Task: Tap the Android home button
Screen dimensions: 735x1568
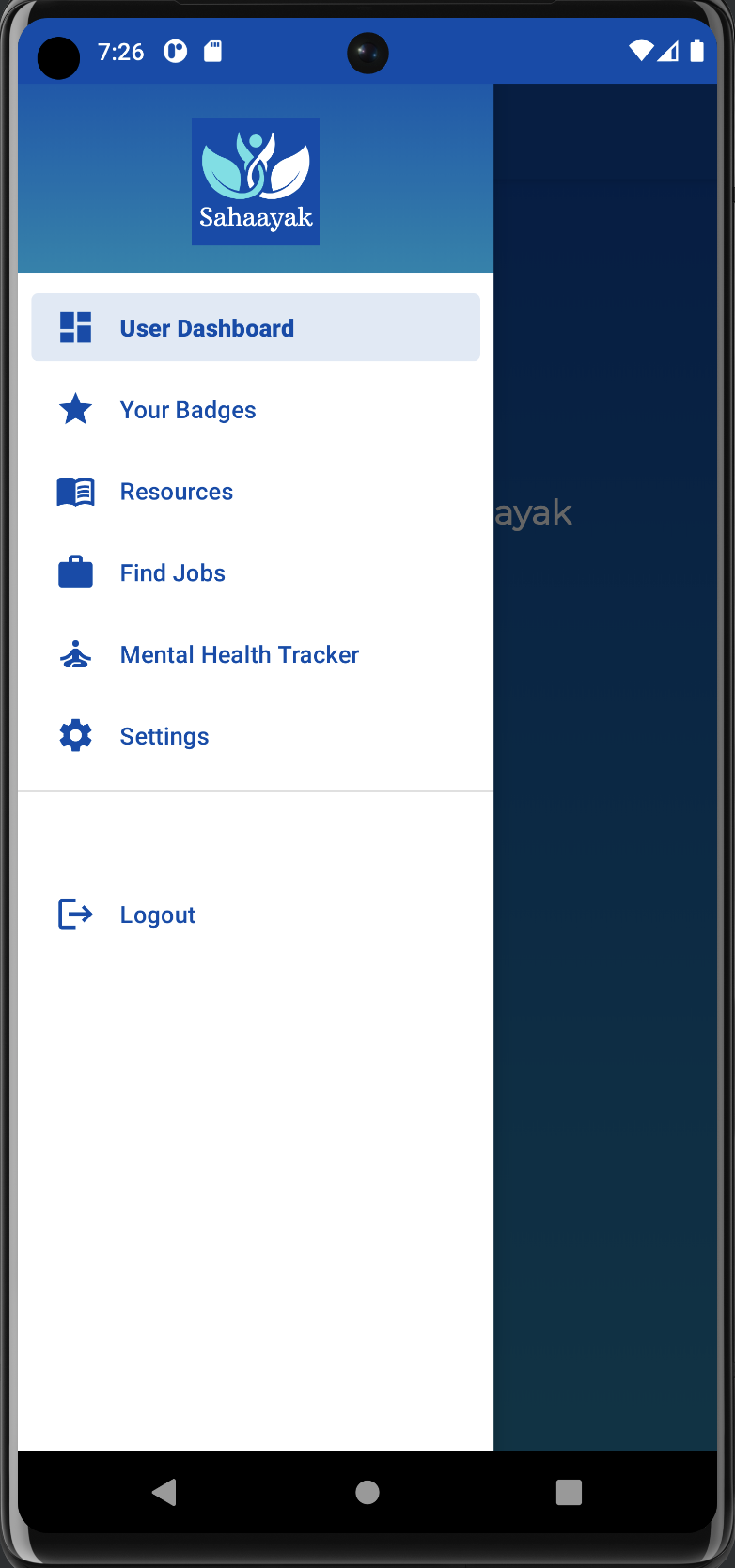Action: pos(367,1492)
